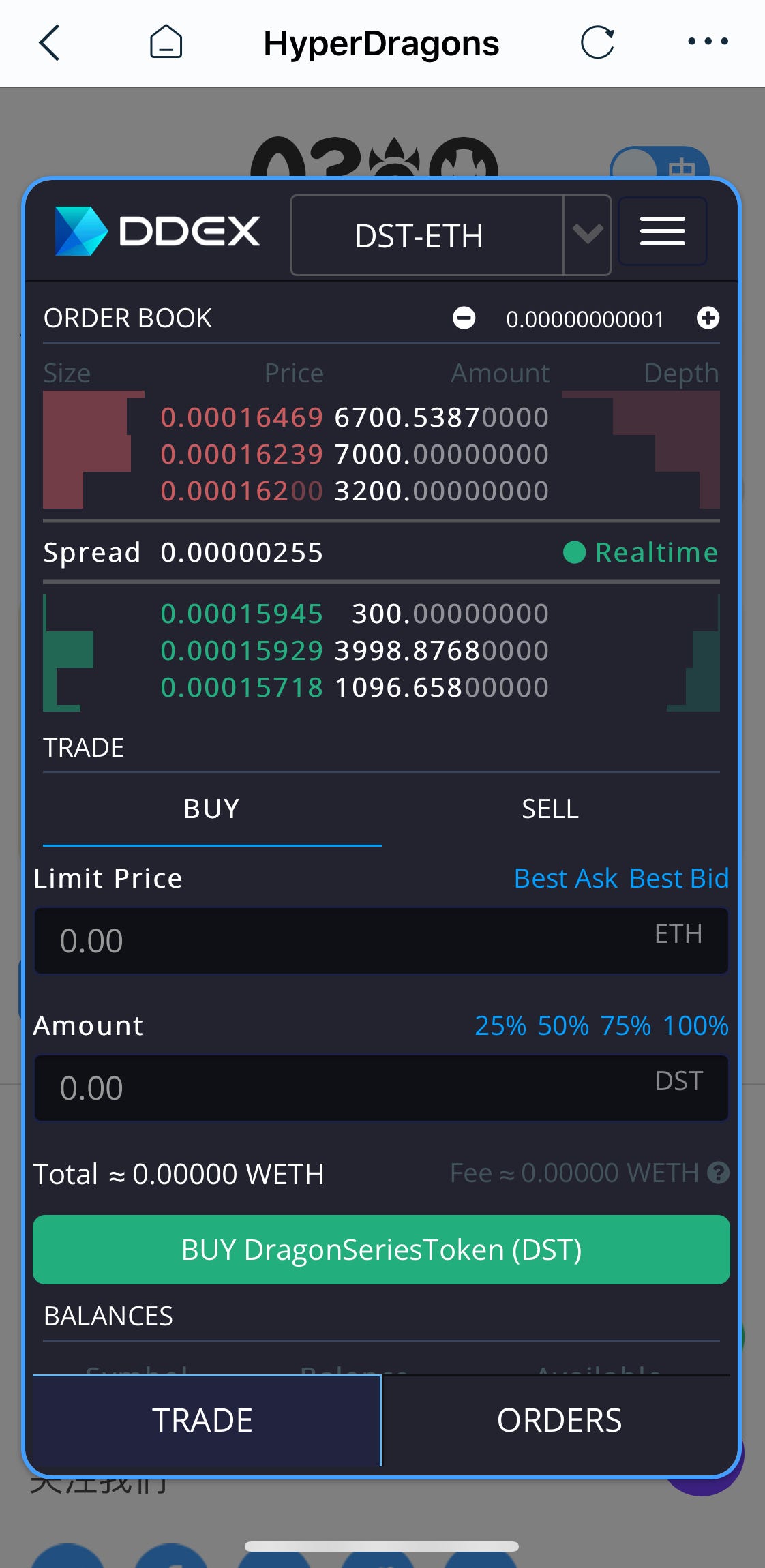
Task: Select the BUY tab
Action: click(x=211, y=809)
